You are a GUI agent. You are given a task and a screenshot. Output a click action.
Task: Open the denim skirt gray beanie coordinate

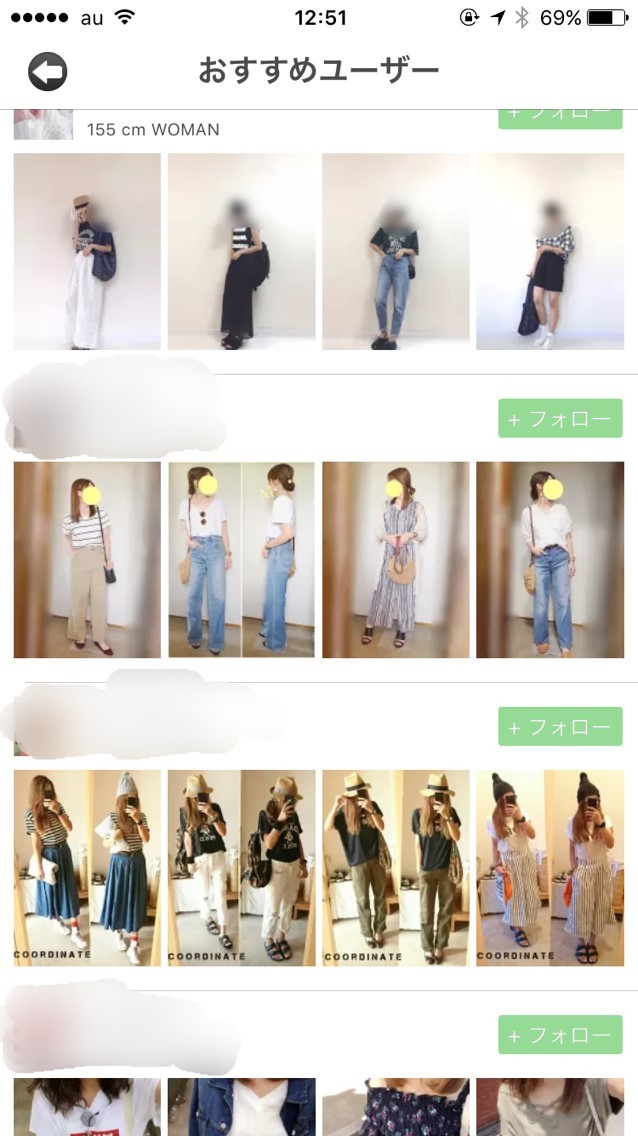(87, 867)
